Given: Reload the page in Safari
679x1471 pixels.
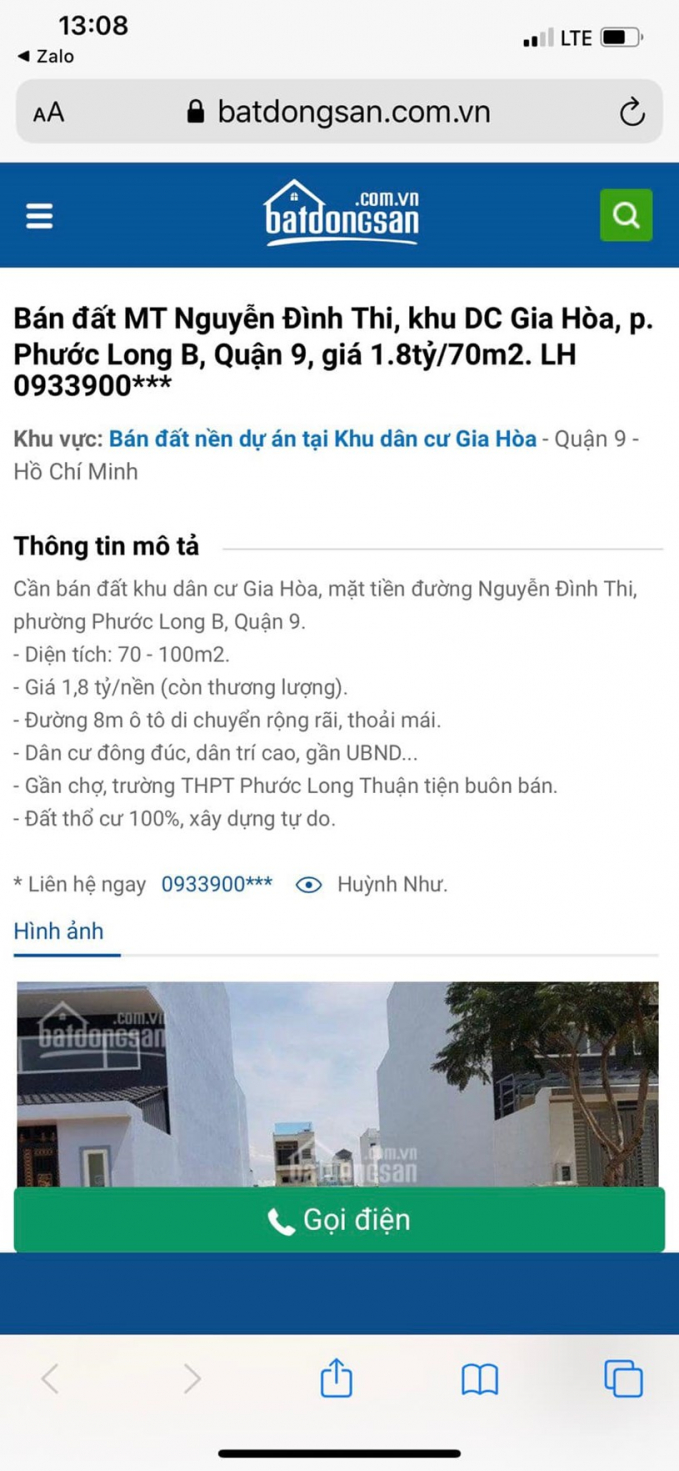Looking at the screenshot, I should 631,112.
